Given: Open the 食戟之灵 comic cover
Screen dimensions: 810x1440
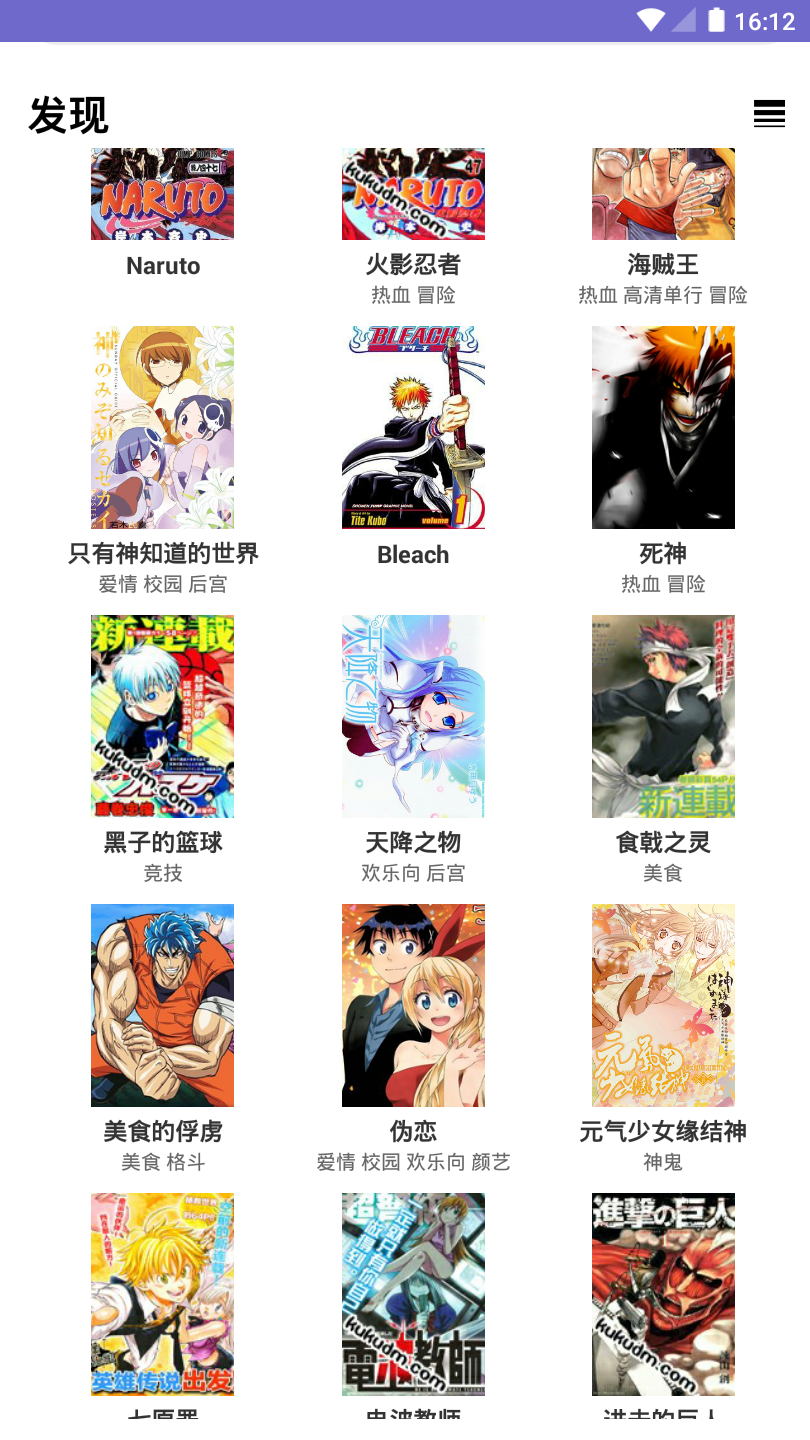Looking at the screenshot, I should click(x=663, y=716).
